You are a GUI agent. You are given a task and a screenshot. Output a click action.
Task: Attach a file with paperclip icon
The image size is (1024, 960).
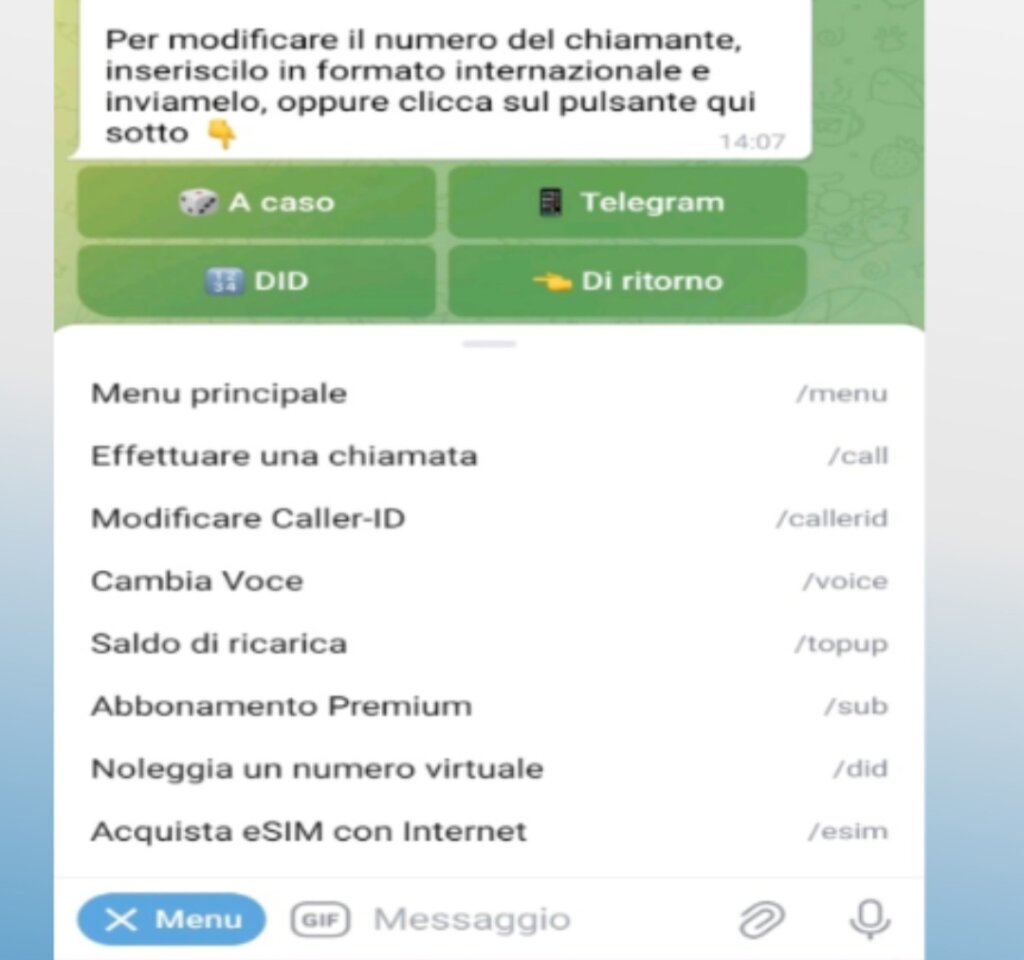tap(762, 919)
